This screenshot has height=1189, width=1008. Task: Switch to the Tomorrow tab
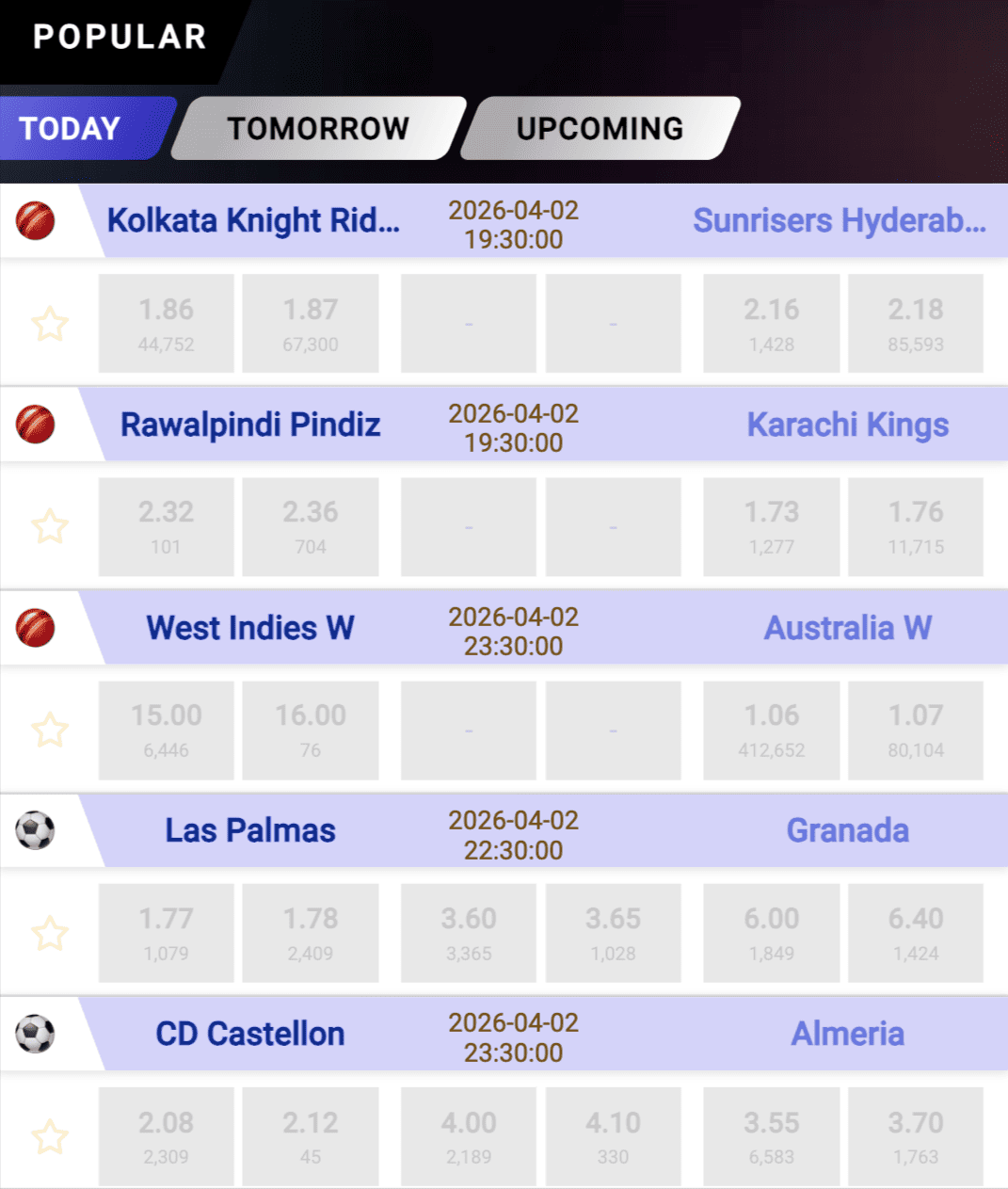click(x=318, y=128)
